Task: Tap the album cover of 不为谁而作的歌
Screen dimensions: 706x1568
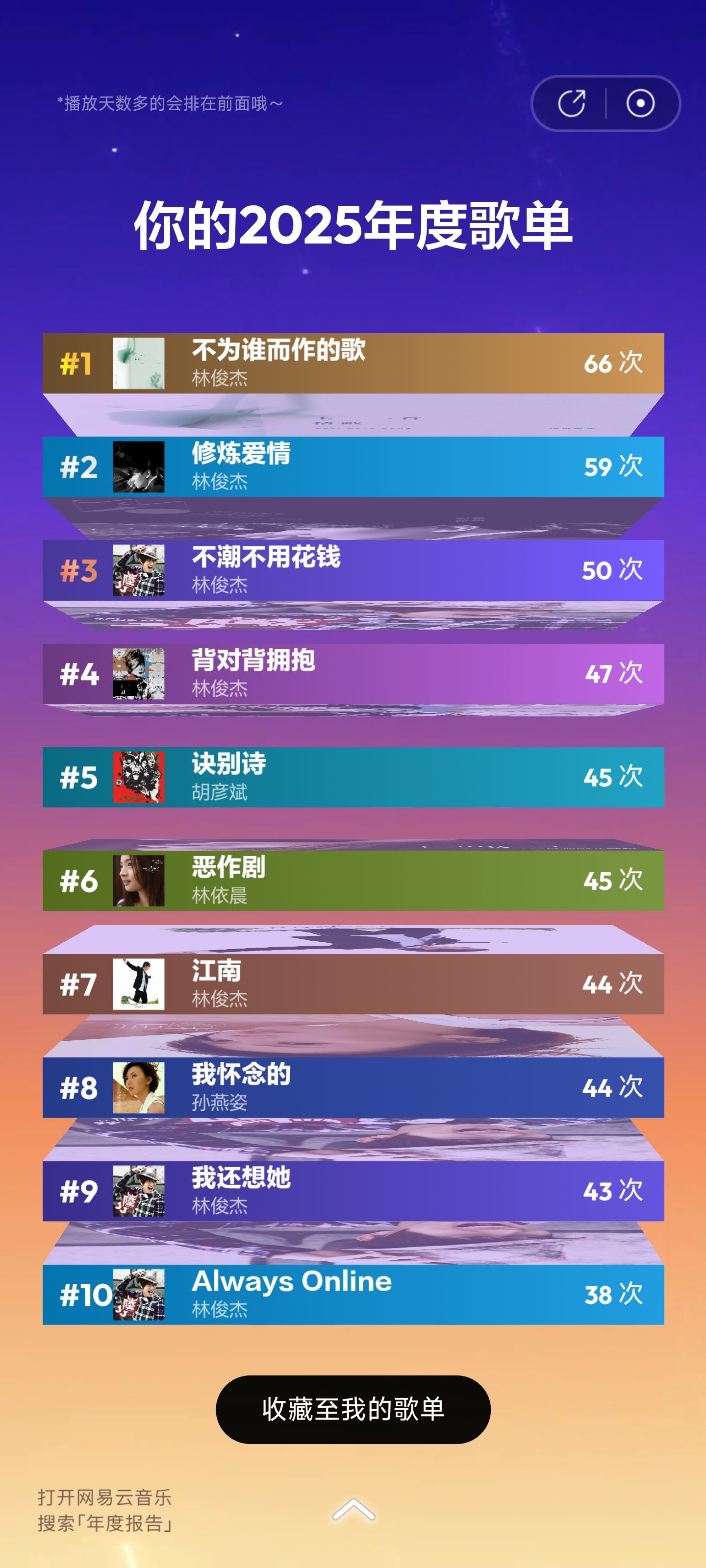Action: point(138,364)
